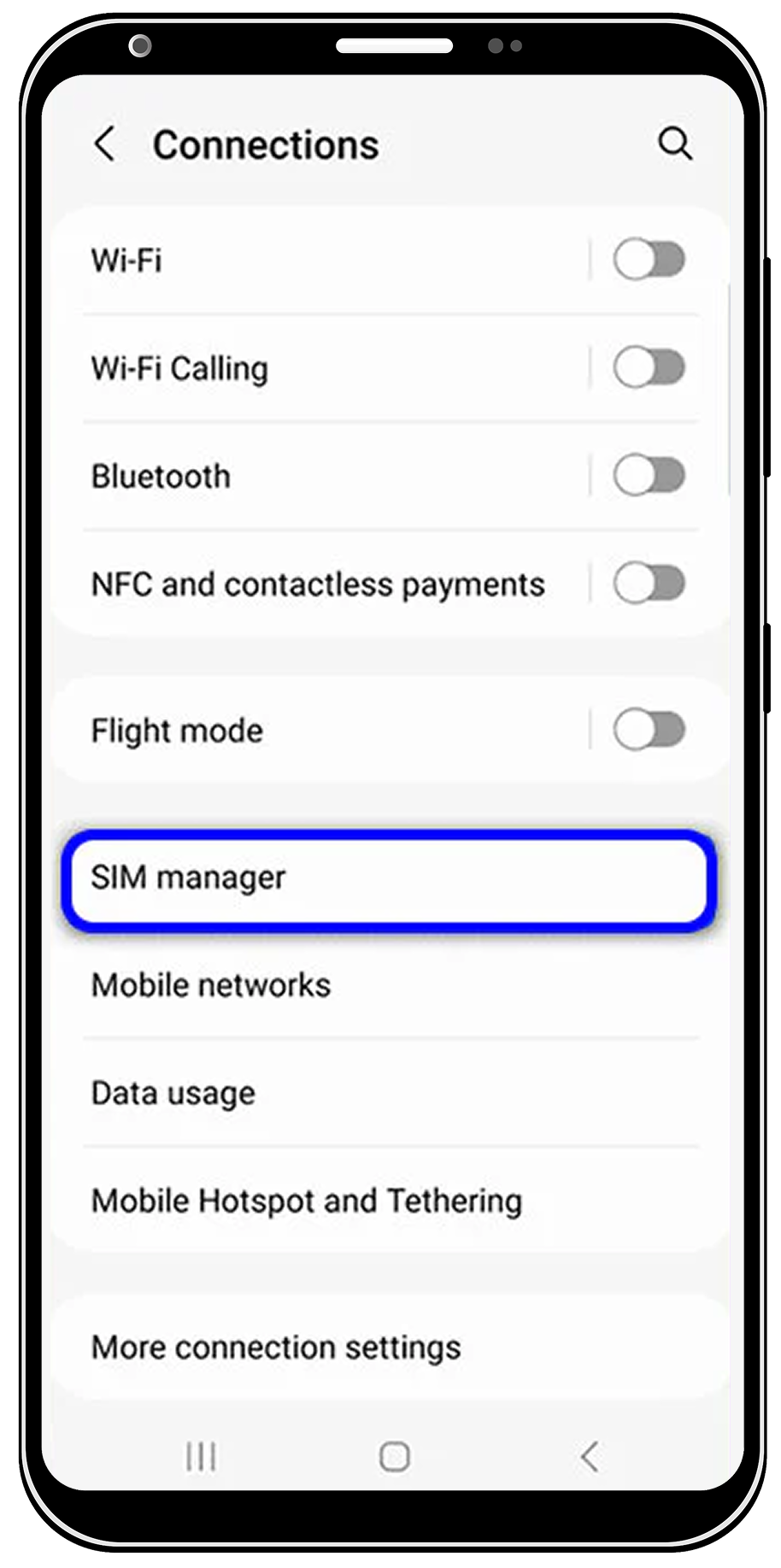Open Mobile networks settings
Image resolution: width=781 pixels, height=1568 pixels.
click(388, 985)
